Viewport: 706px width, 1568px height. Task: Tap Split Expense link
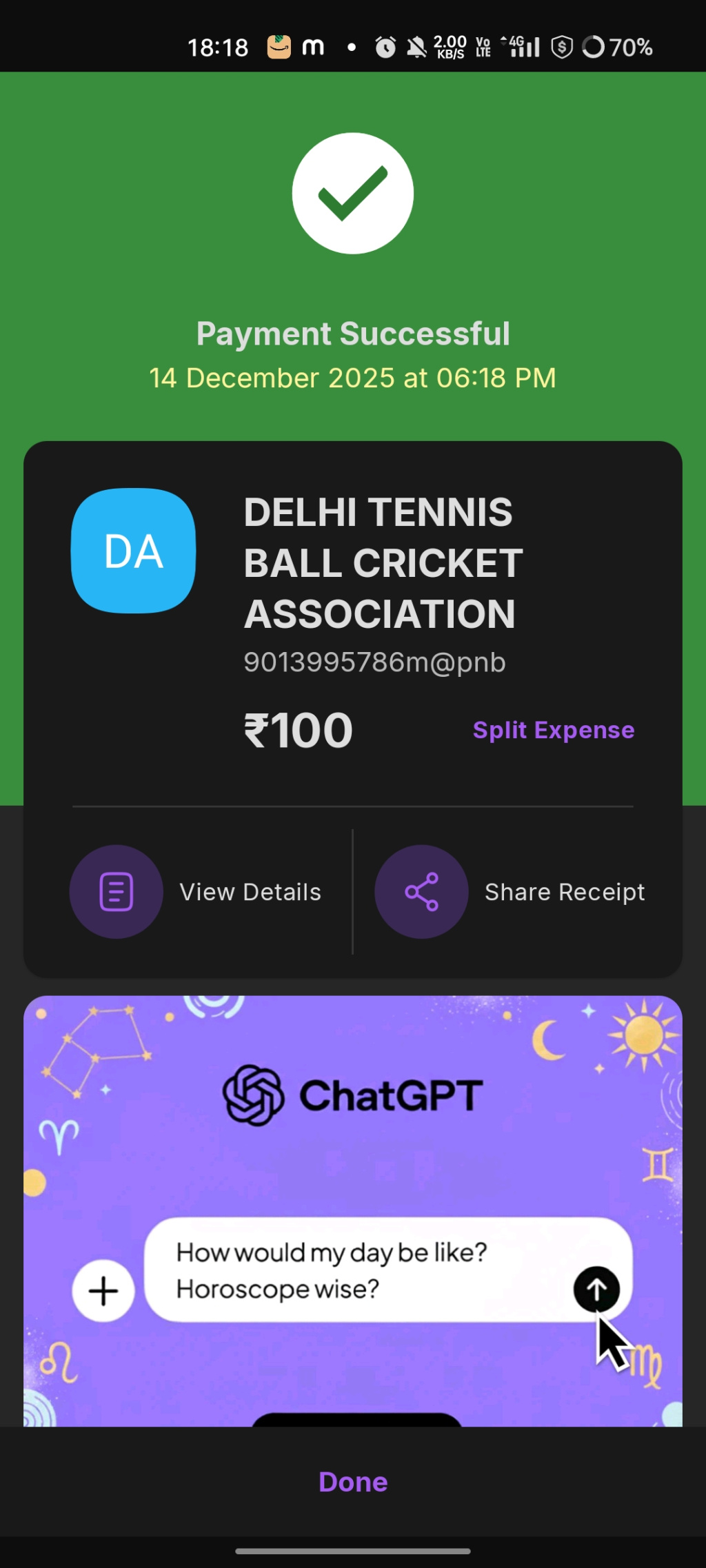(553, 730)
